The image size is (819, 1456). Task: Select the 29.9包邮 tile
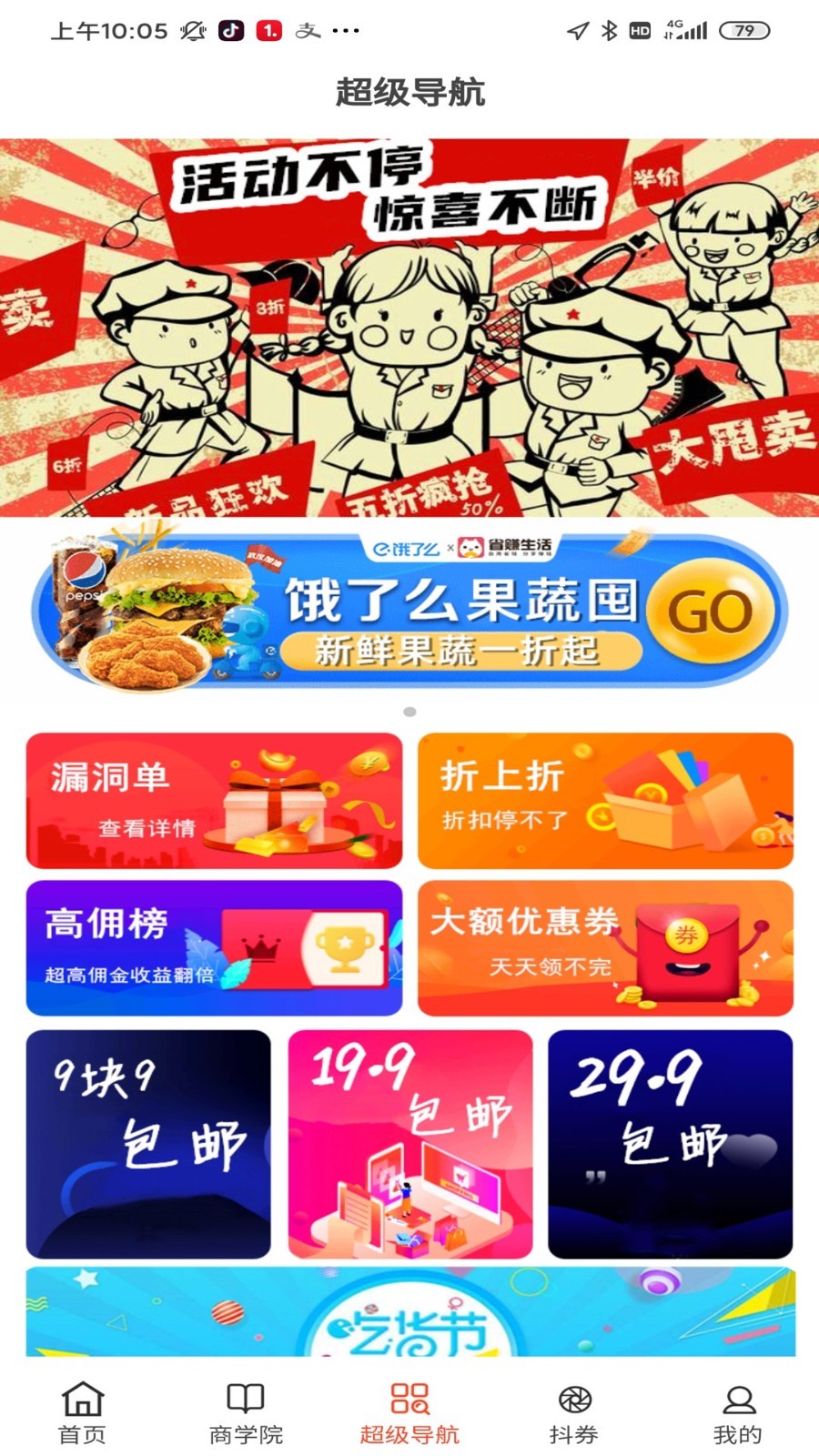coord(670,1144)
